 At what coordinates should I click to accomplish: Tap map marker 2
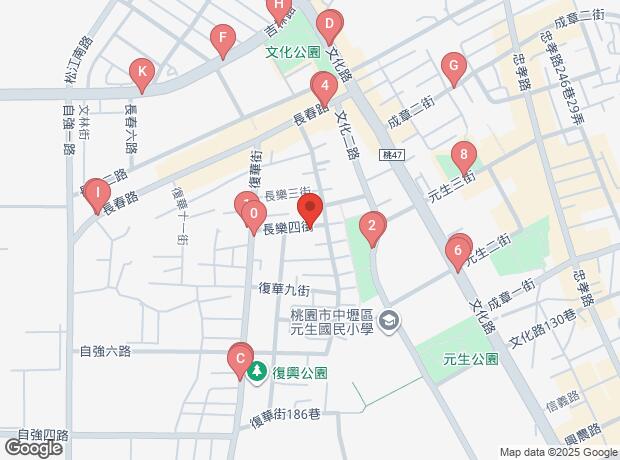click(x=372, y=227)
